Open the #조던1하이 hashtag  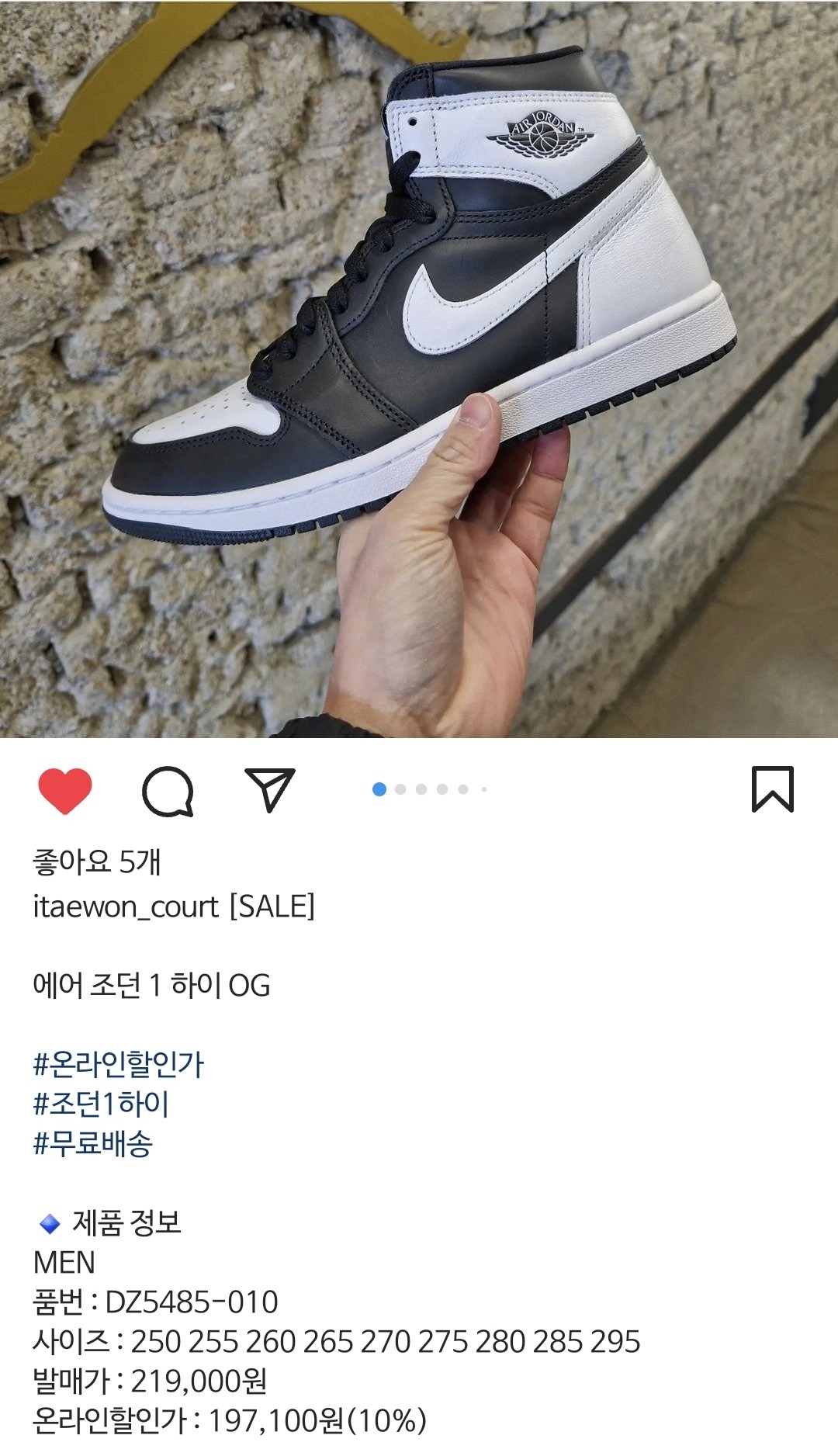[x=101, y=1104]
